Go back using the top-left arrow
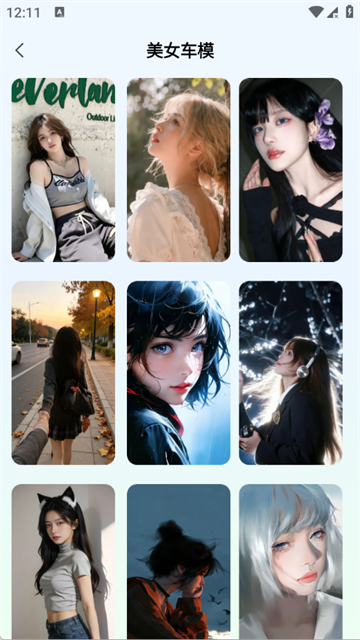 20,50
